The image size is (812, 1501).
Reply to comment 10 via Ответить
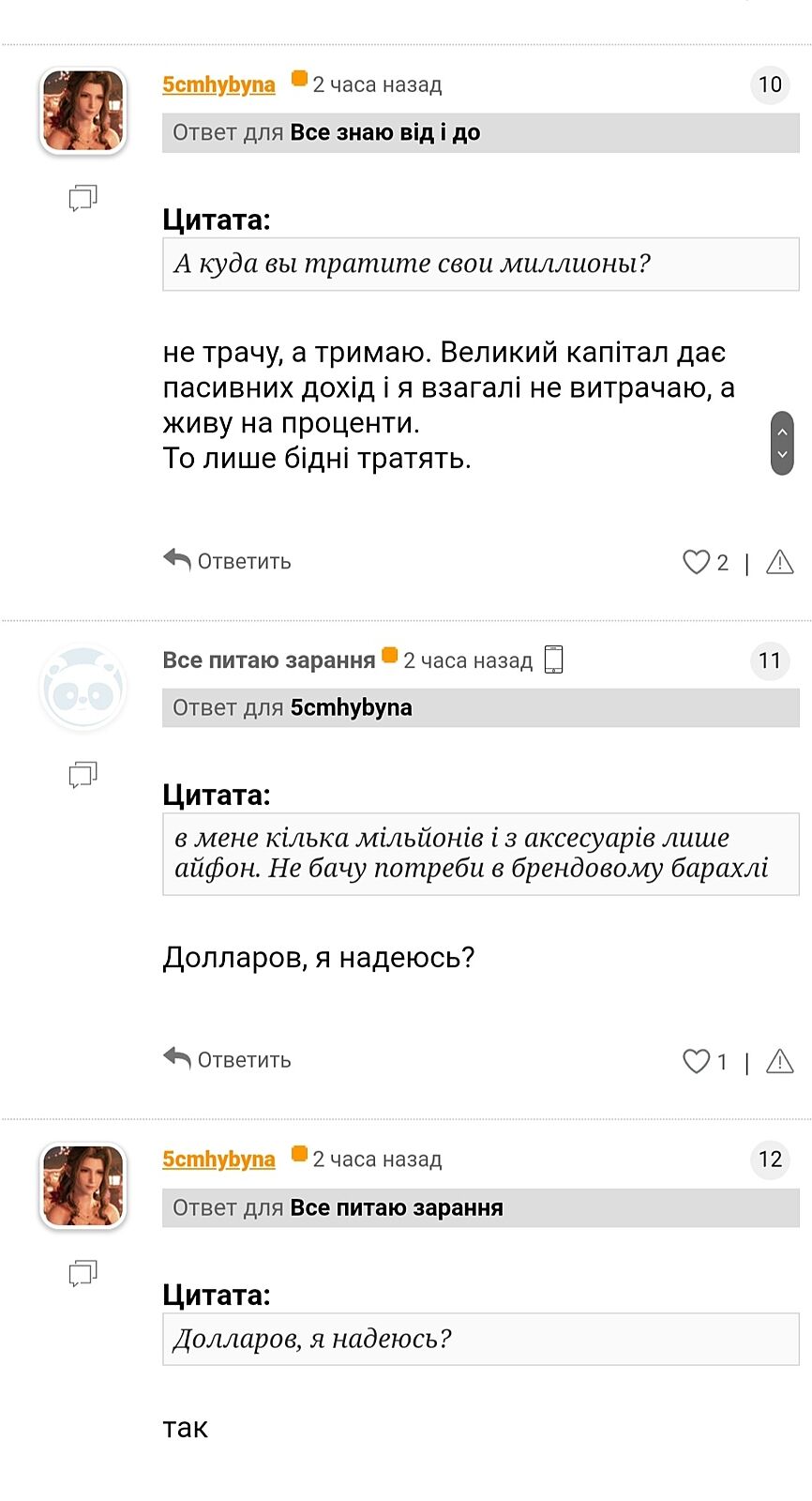tap(228, 561)
